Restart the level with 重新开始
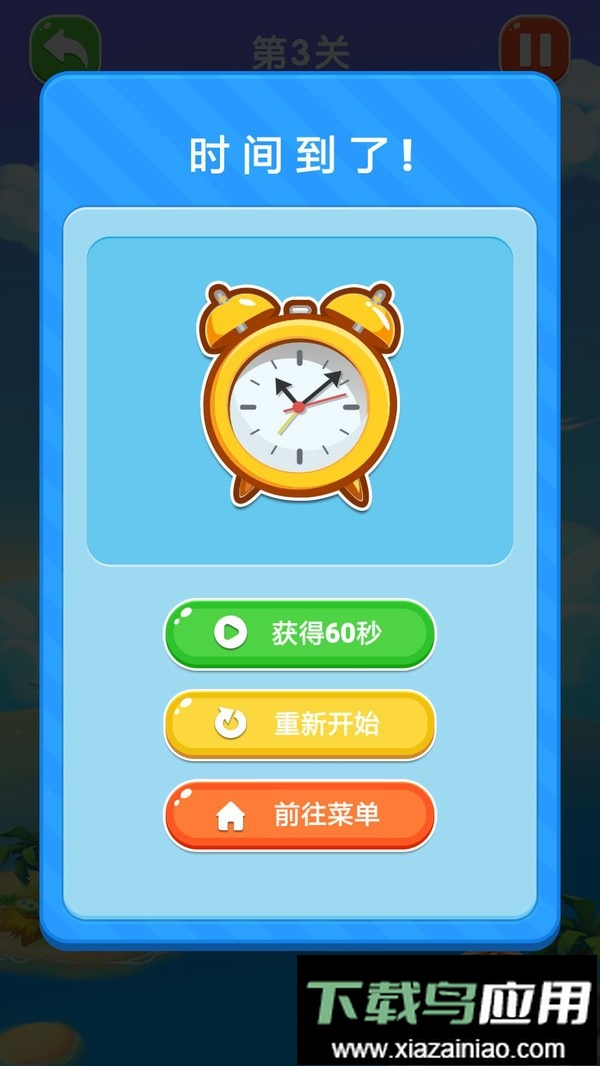The height and width of the screenshot is (1066, 600). [x=300, y=724]
